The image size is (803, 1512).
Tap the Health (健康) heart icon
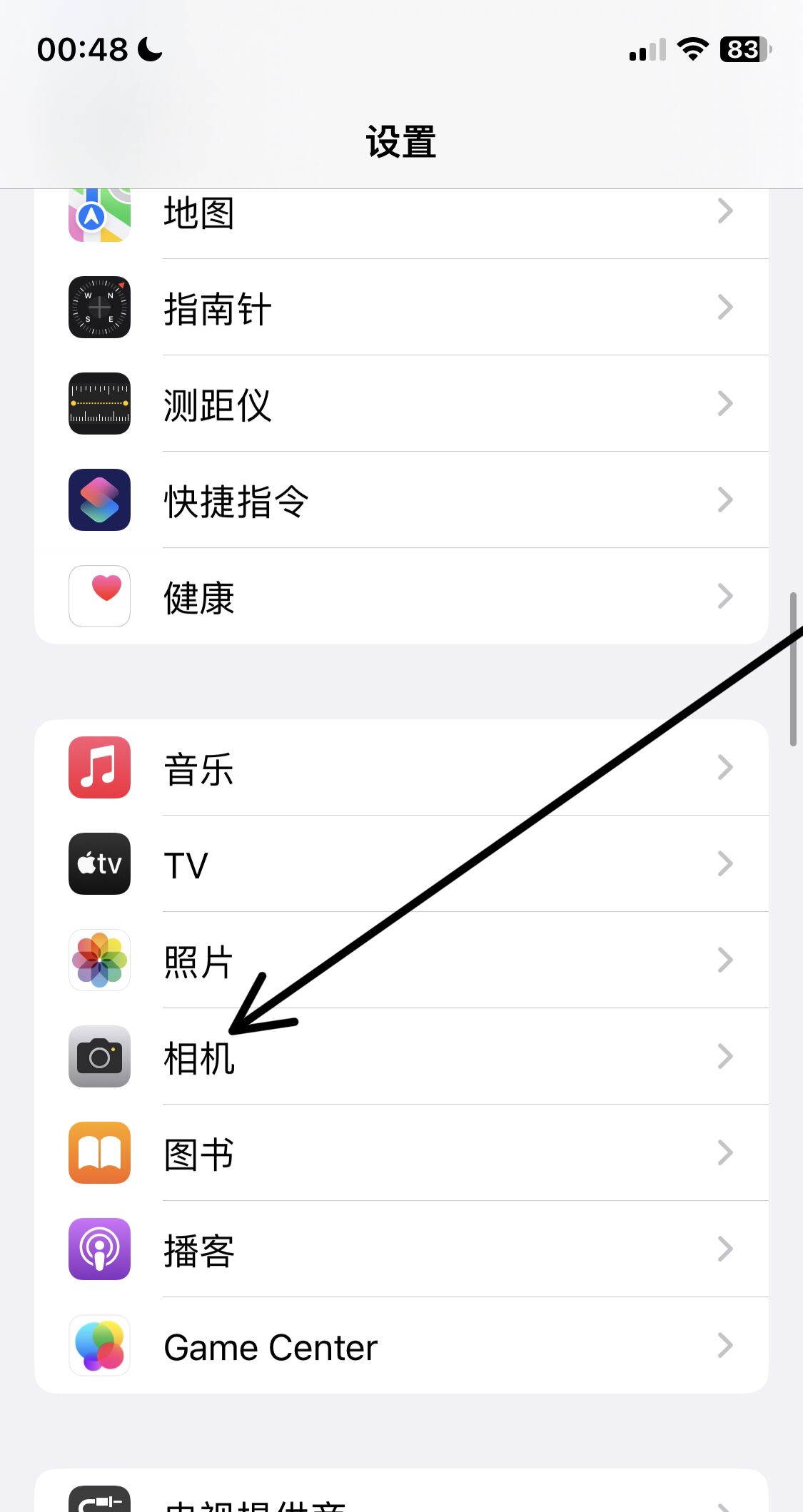(99, 597)
